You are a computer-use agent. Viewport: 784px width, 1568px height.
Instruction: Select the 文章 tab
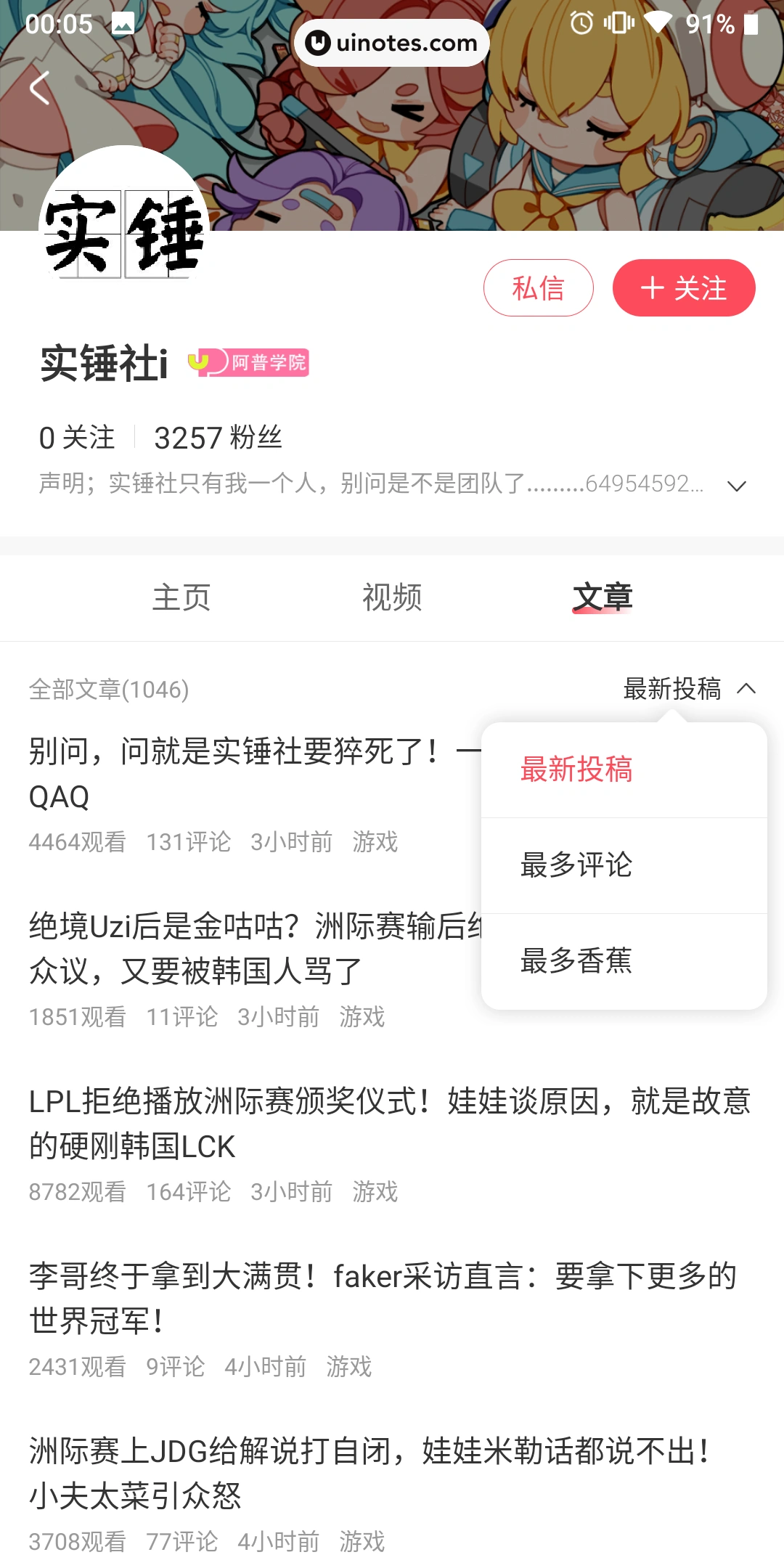(x=602, y=597)
